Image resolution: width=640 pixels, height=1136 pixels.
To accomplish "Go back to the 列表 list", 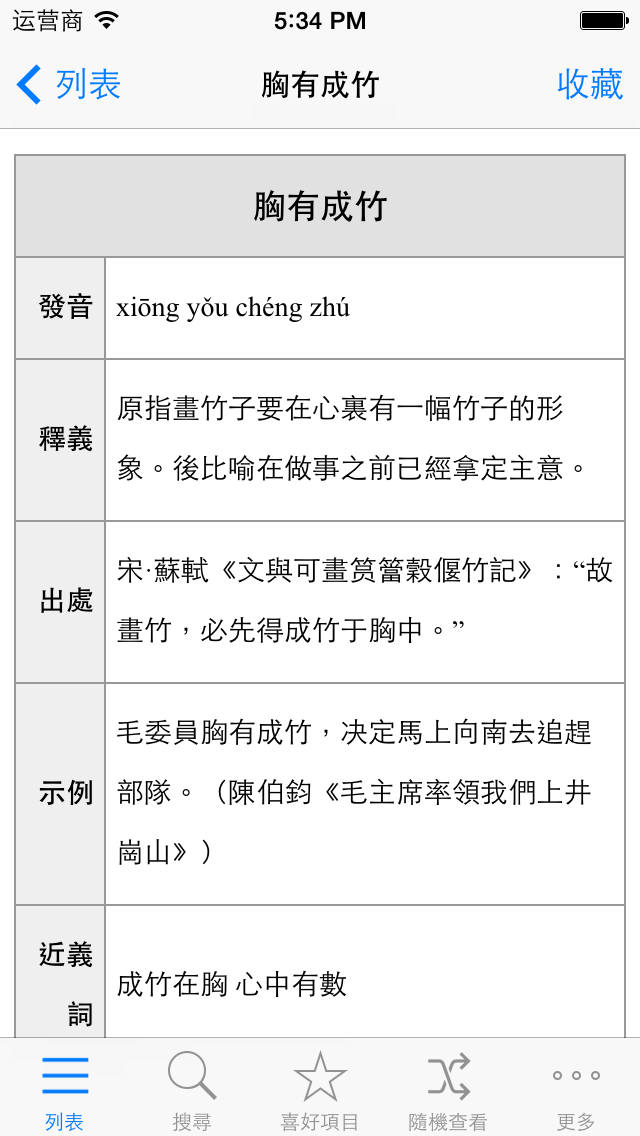I will pyautogui.click(x=68, y=85).
